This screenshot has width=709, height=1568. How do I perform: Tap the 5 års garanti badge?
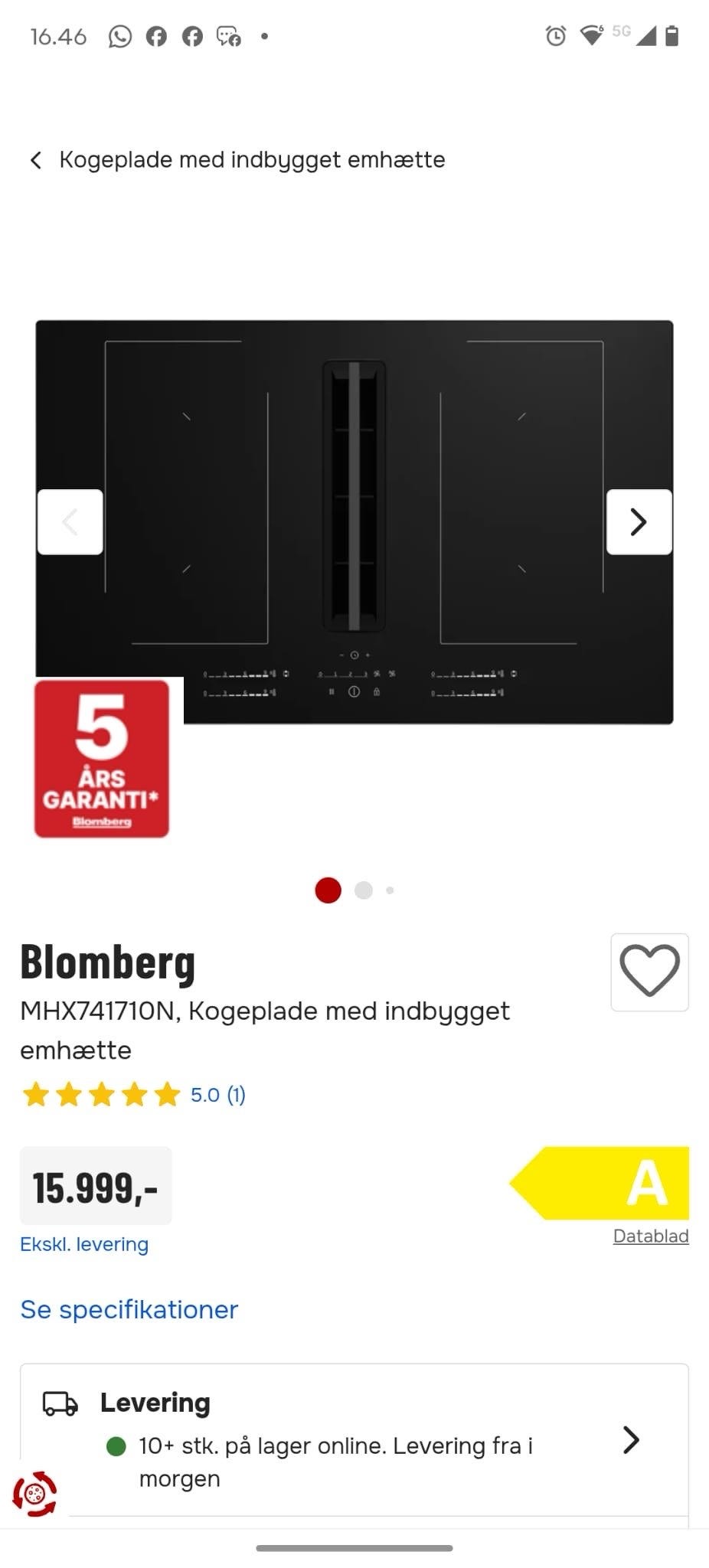click(101, 756)
